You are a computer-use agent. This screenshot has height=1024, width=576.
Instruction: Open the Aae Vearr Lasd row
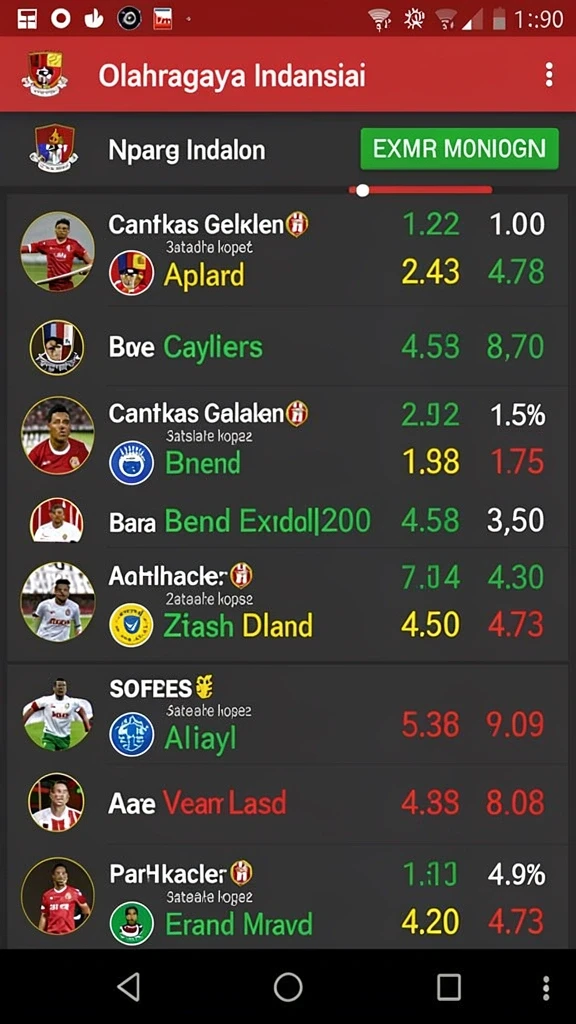click(287, 803)
